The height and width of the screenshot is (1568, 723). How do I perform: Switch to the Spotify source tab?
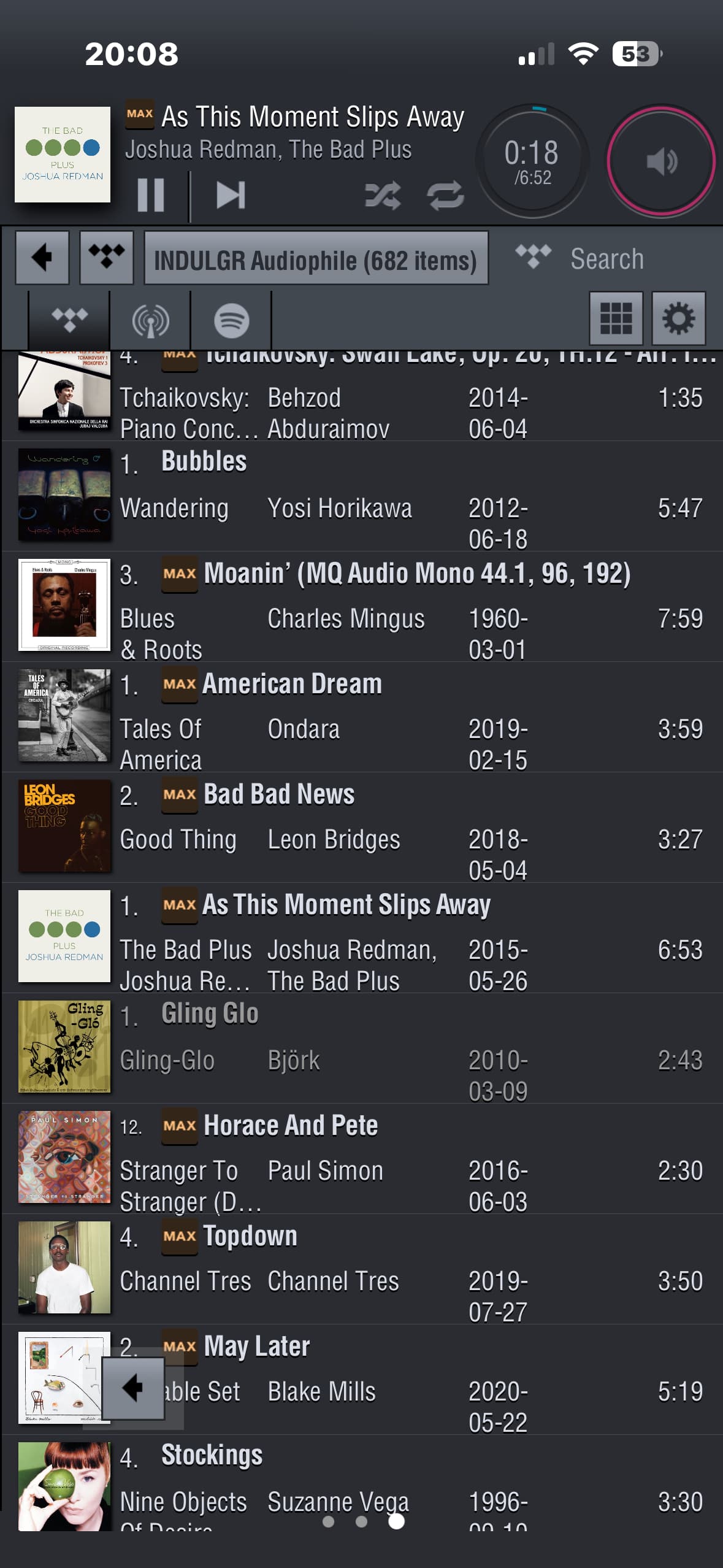point(231,320)
